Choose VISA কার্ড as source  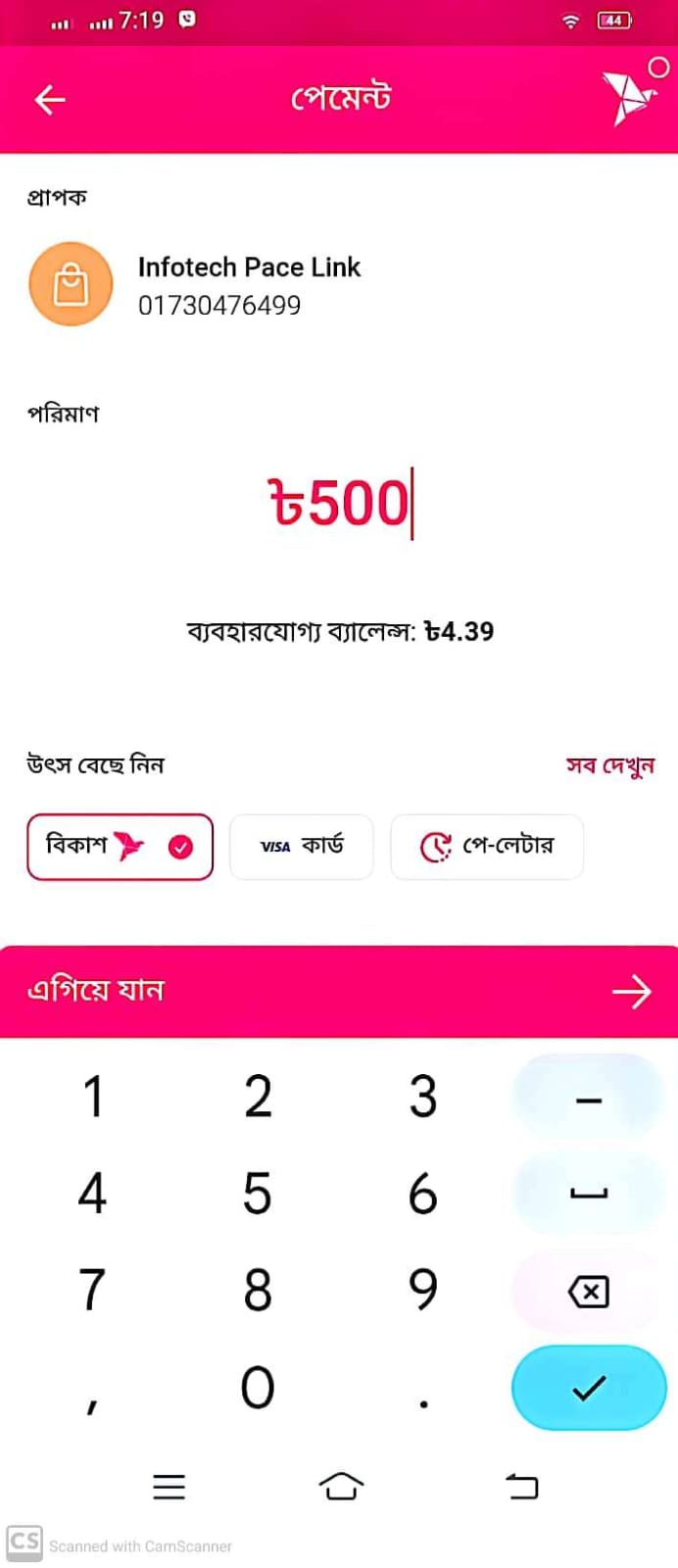coord(301,846)
